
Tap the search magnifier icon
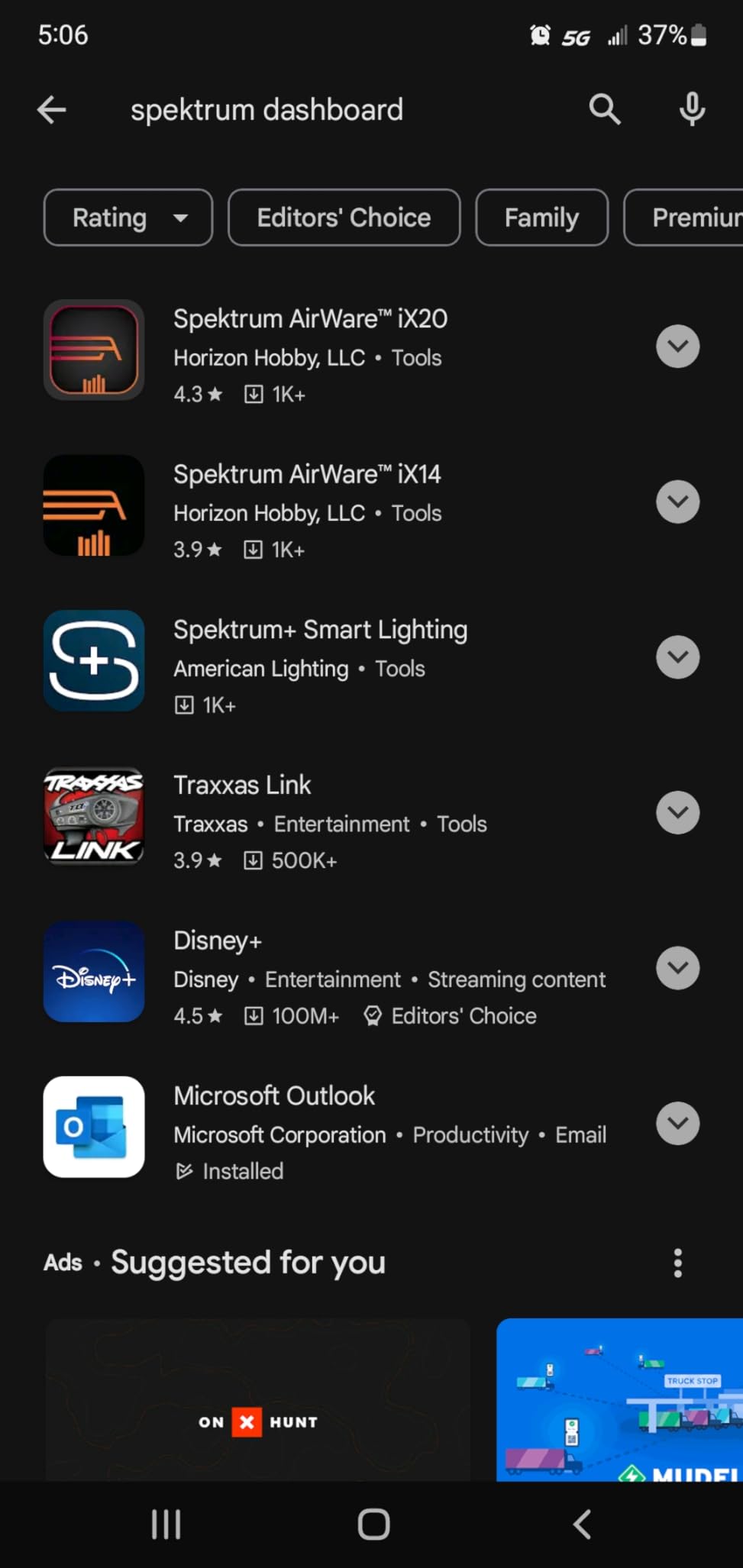(604, 110)
